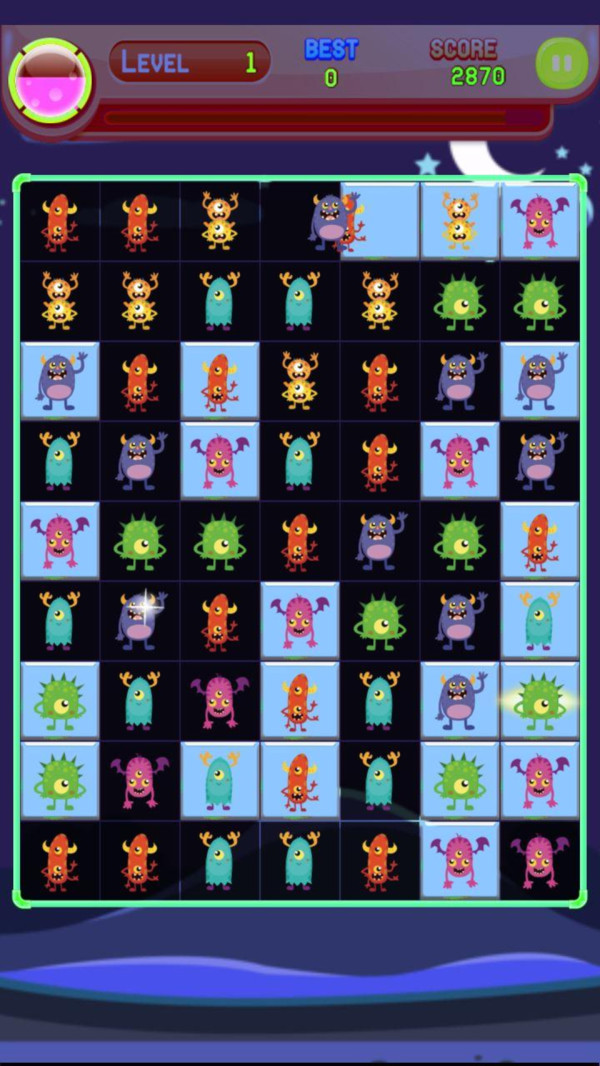Select the glowing green spiky monster tile
This screenshot has height=1066, width=600.
coord(540,699)
